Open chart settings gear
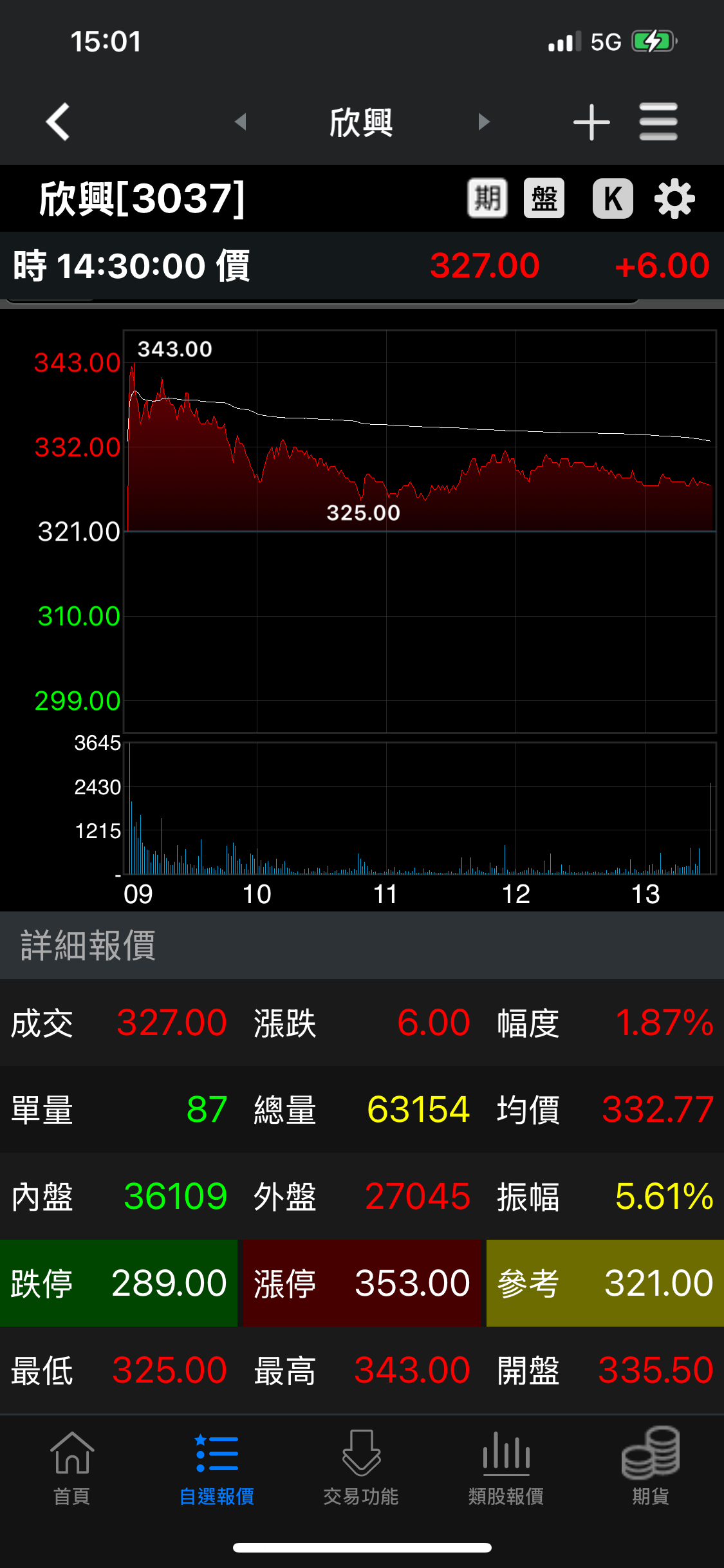 pyautogui.click(x=674, y=199)
